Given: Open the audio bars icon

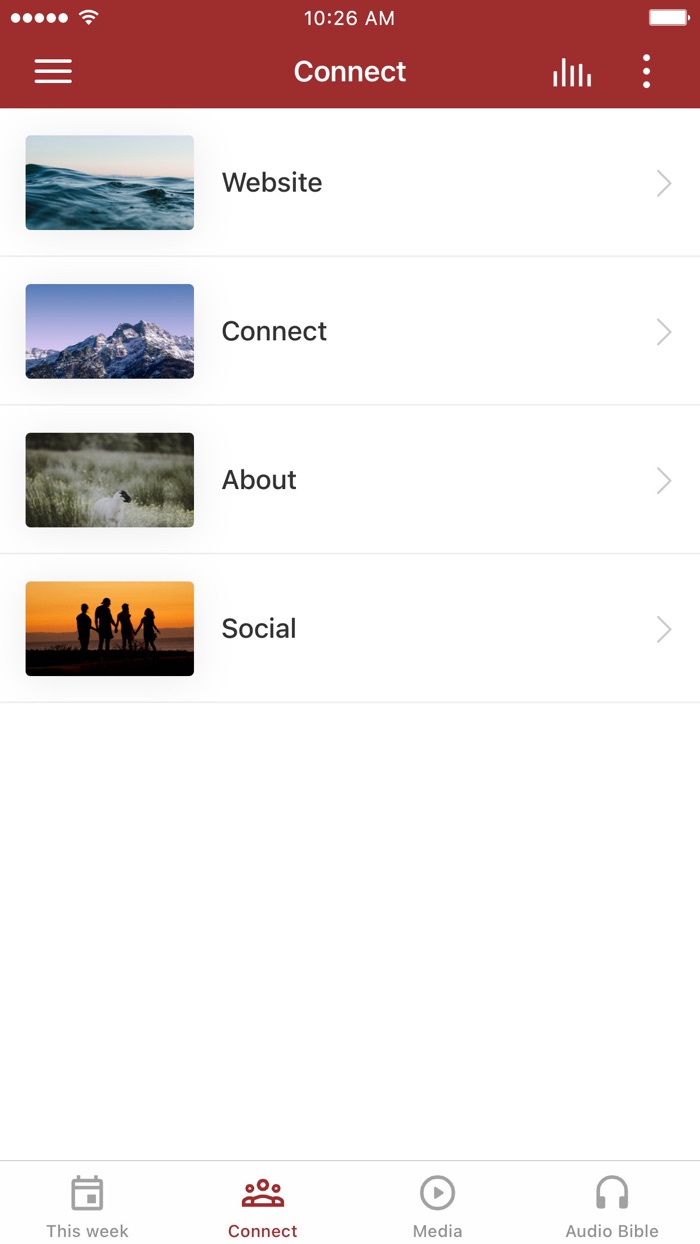Looking at the screenshot, I should coord(572,72).
